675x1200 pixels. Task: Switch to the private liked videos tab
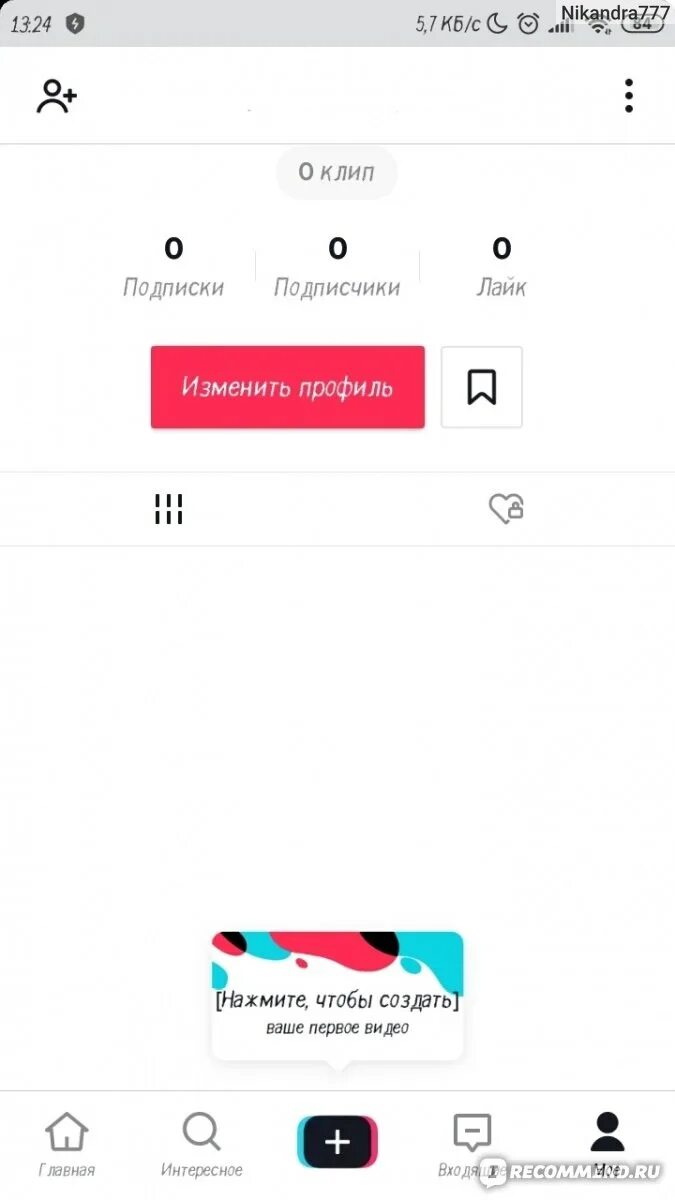[506, 509]
